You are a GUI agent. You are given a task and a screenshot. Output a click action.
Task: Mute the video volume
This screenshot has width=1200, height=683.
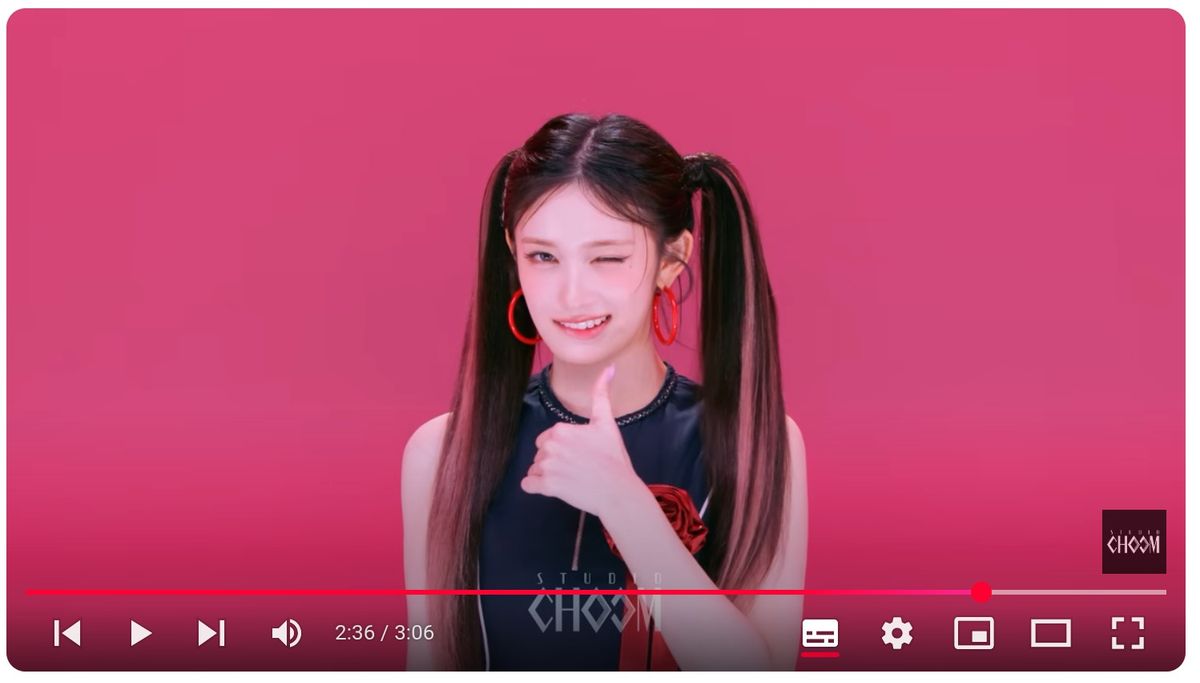tap(286, 633)
